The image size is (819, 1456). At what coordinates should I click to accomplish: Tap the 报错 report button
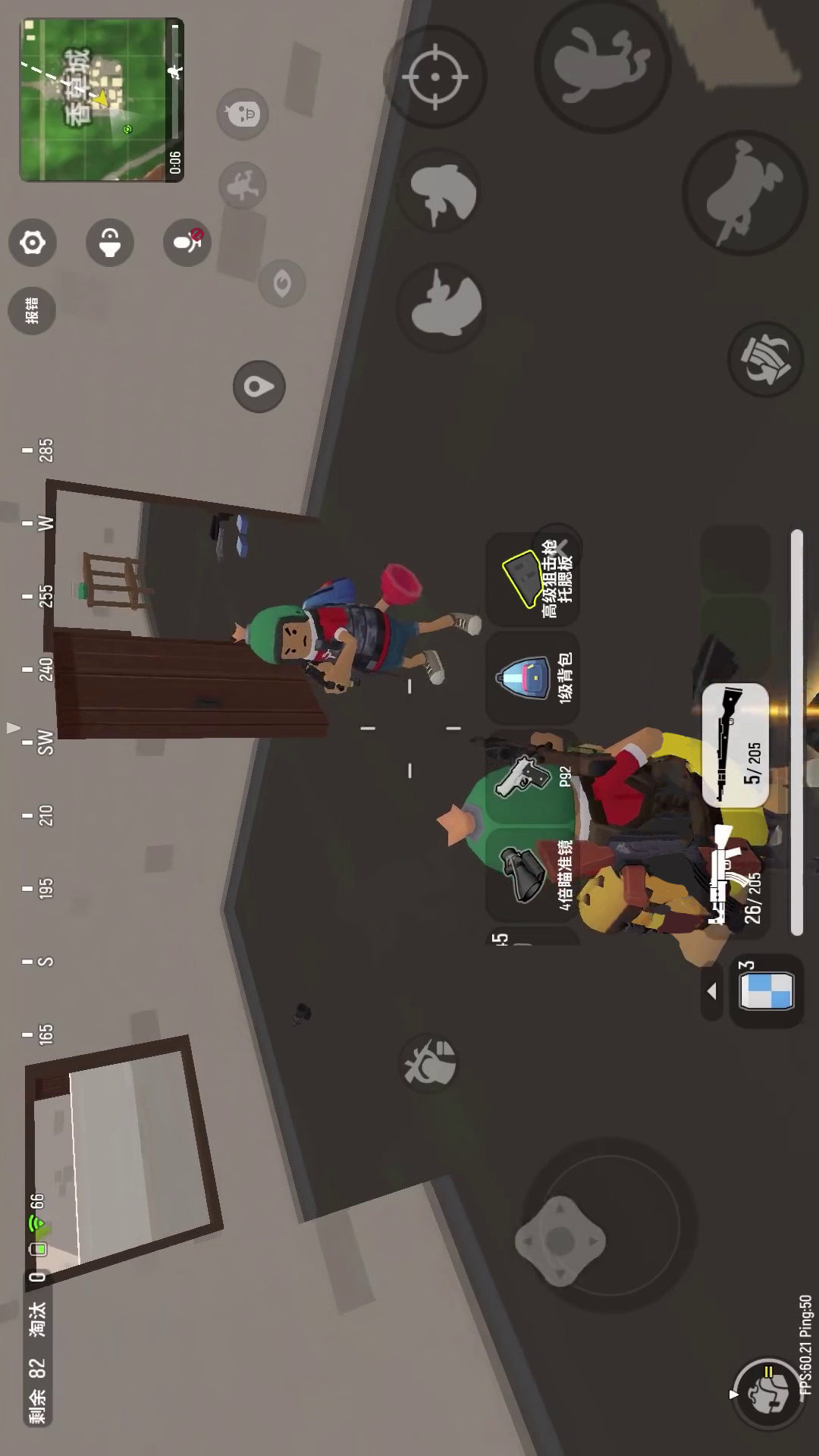coord(32,310)
